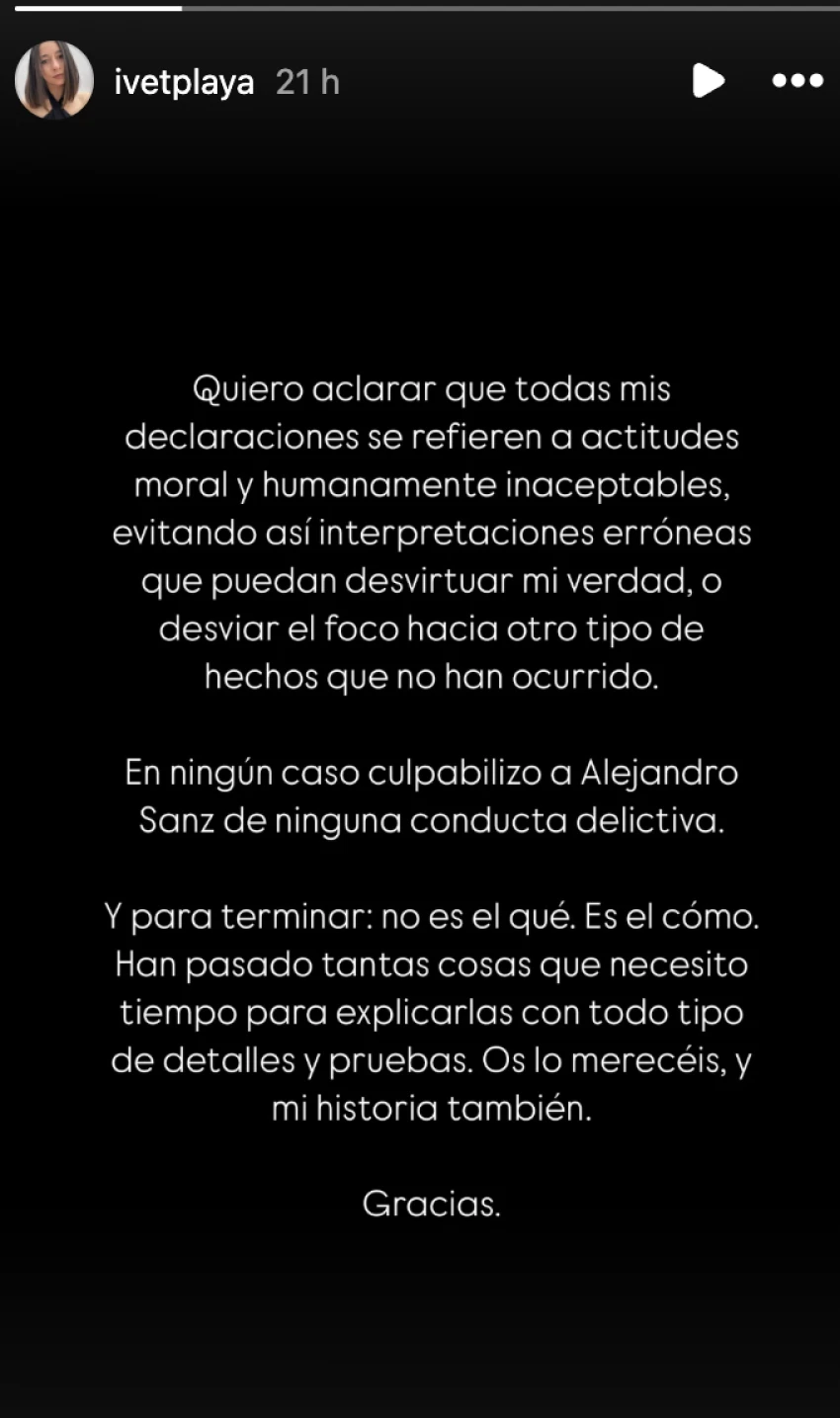Open the three-dot options menu
The height and width of the screenshot is (1418, 840).
click(x=798, y=81)
